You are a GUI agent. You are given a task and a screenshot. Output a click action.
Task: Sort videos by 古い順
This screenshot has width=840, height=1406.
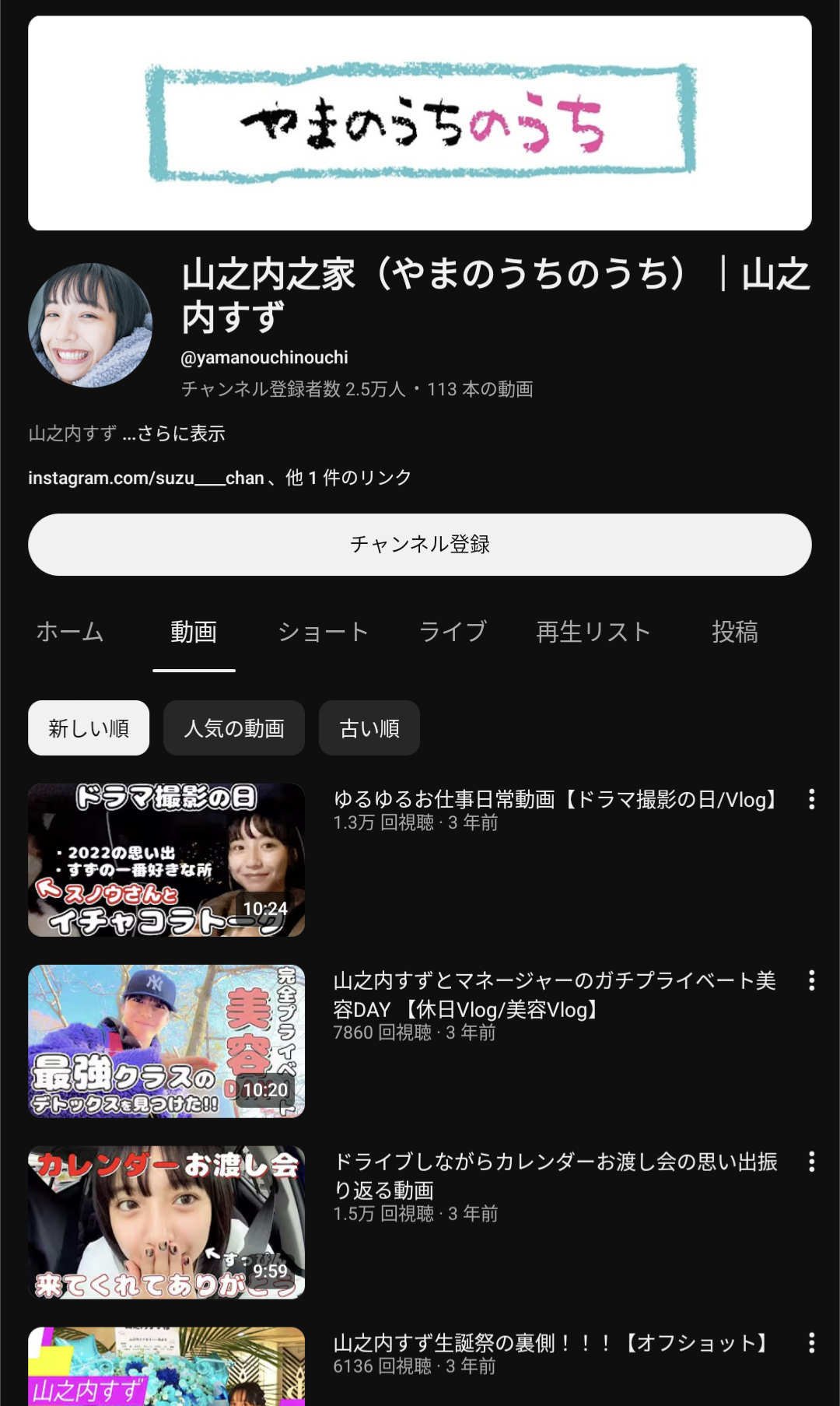coord(369,728)
